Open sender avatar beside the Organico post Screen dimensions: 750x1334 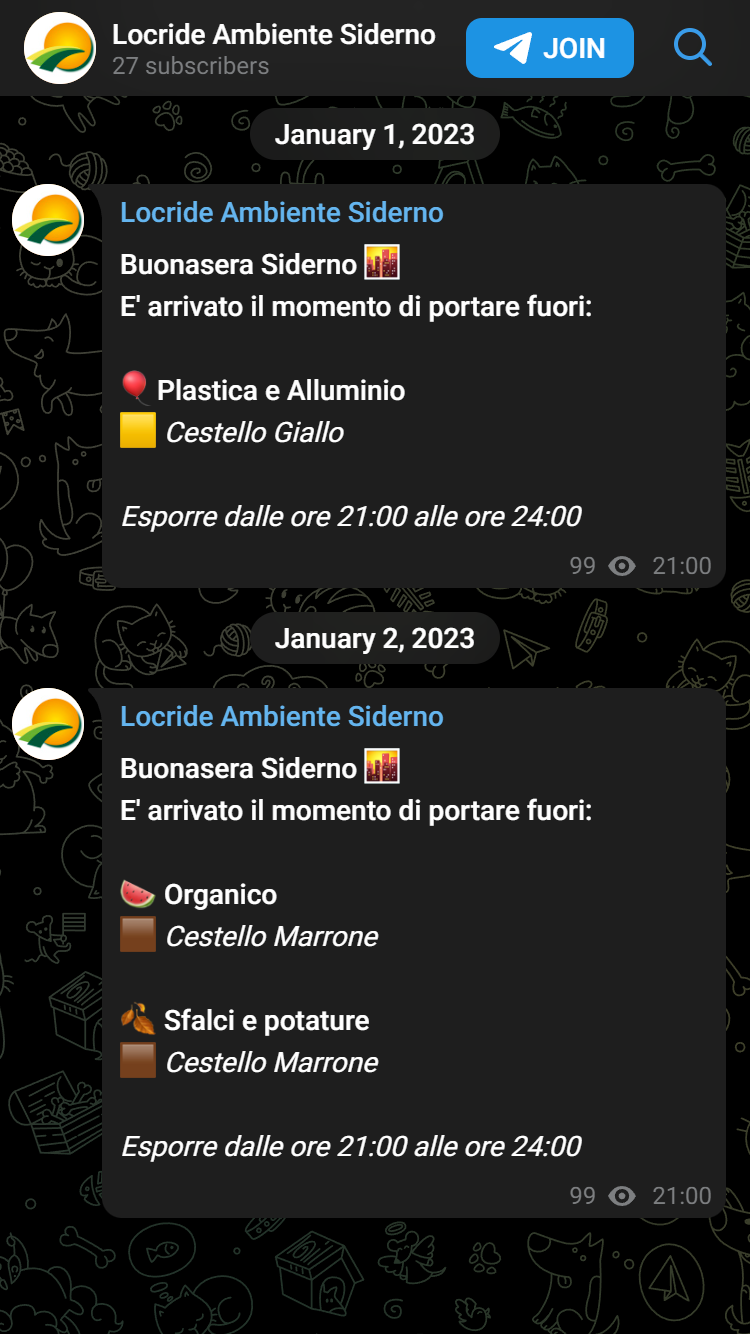(48, 724)
